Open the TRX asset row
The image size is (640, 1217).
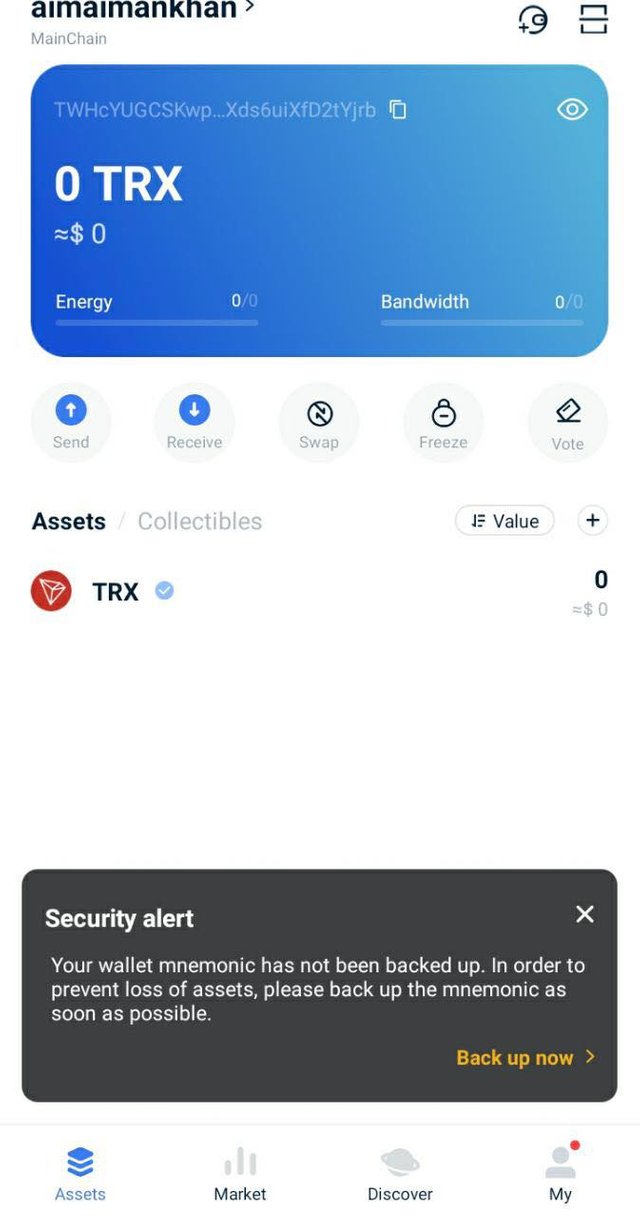[320, 592]
